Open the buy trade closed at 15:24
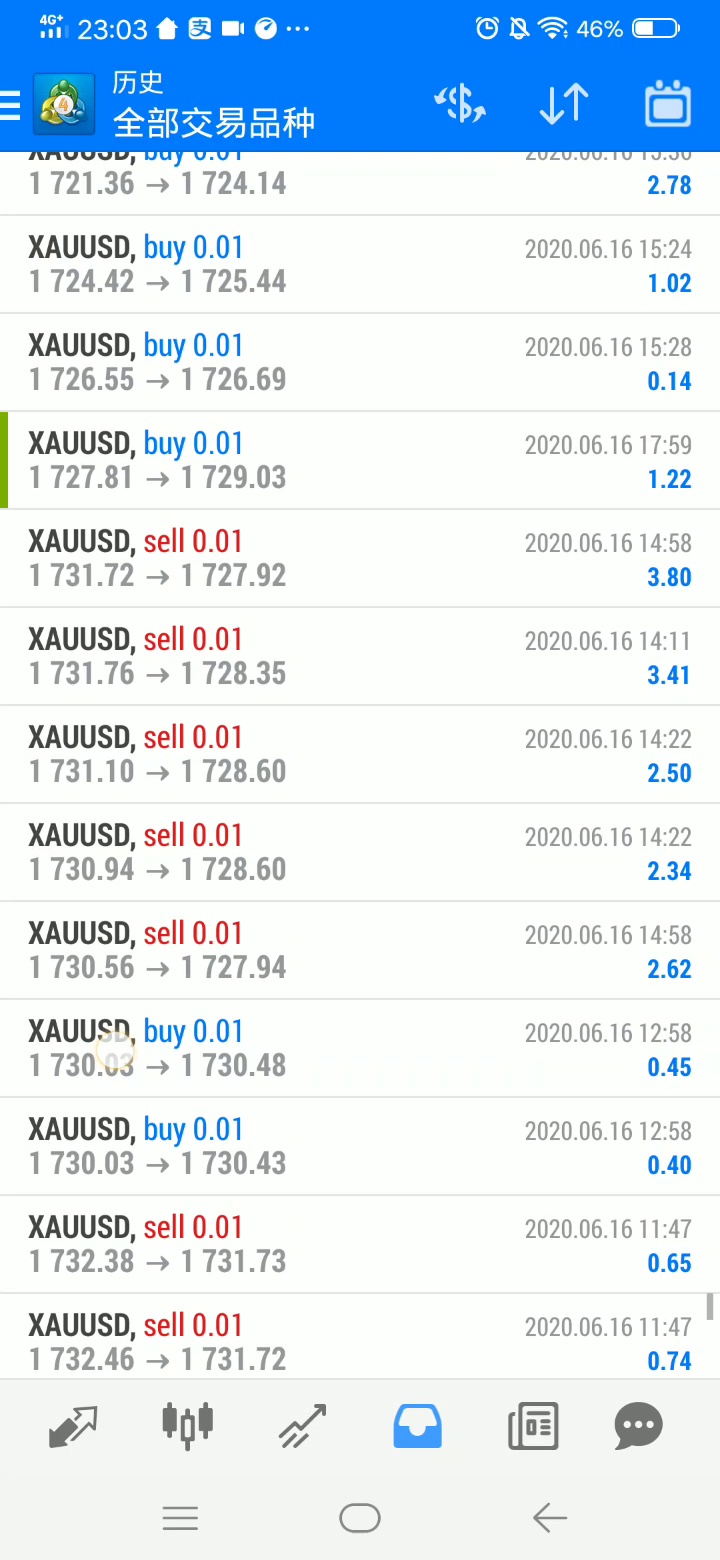 [360, 265]
